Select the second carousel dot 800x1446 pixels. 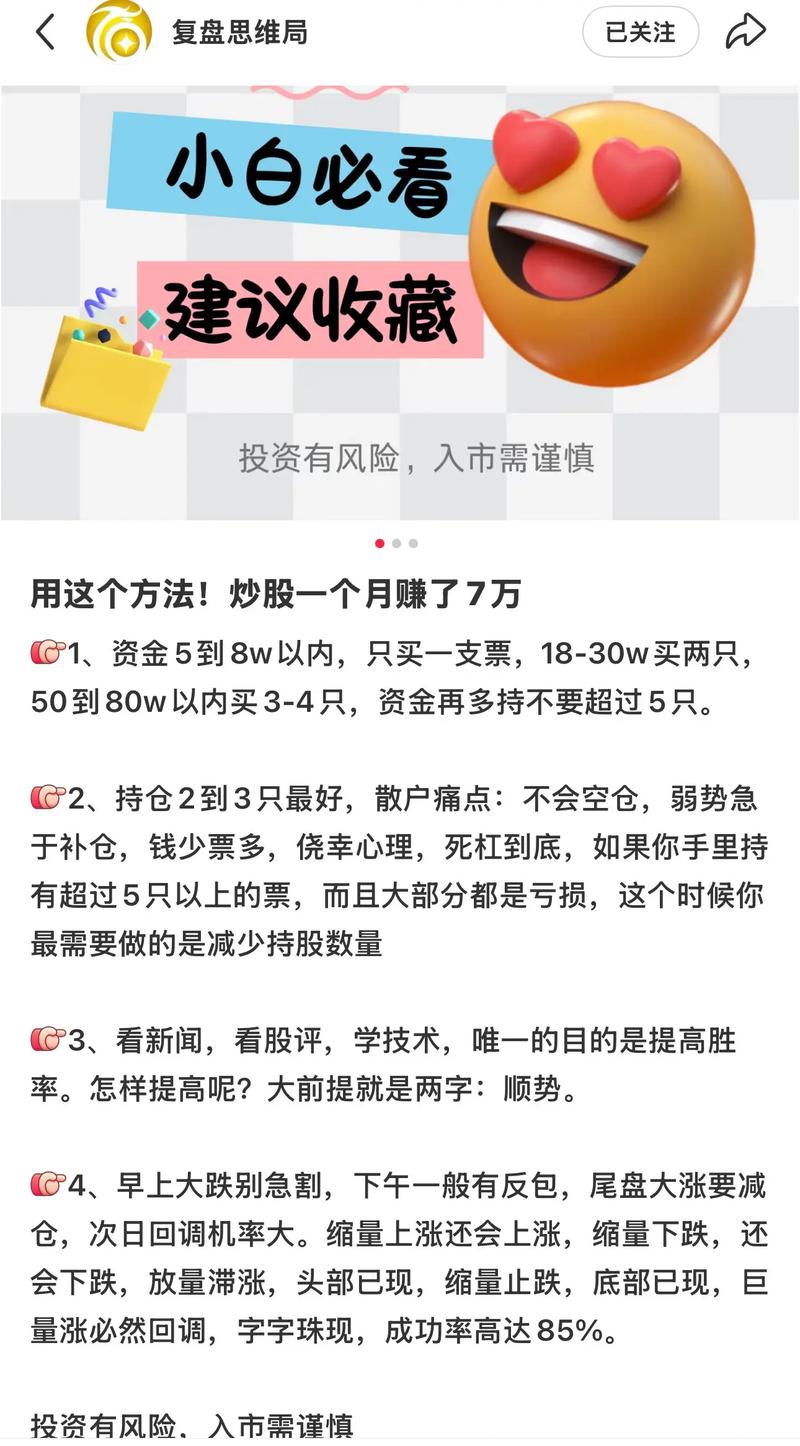click(397, 543)
